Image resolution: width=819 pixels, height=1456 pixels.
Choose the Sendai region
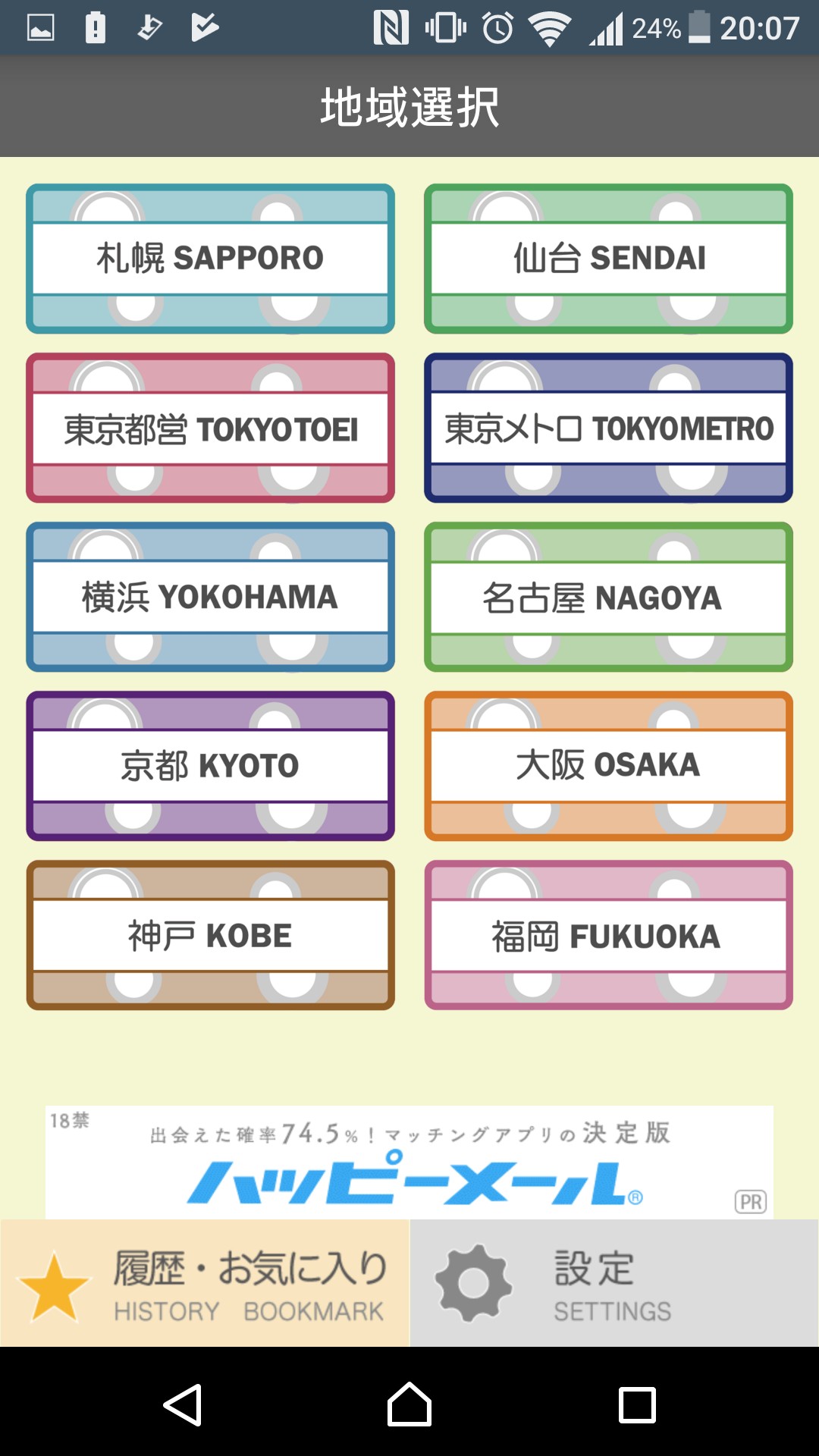point(608,259)
